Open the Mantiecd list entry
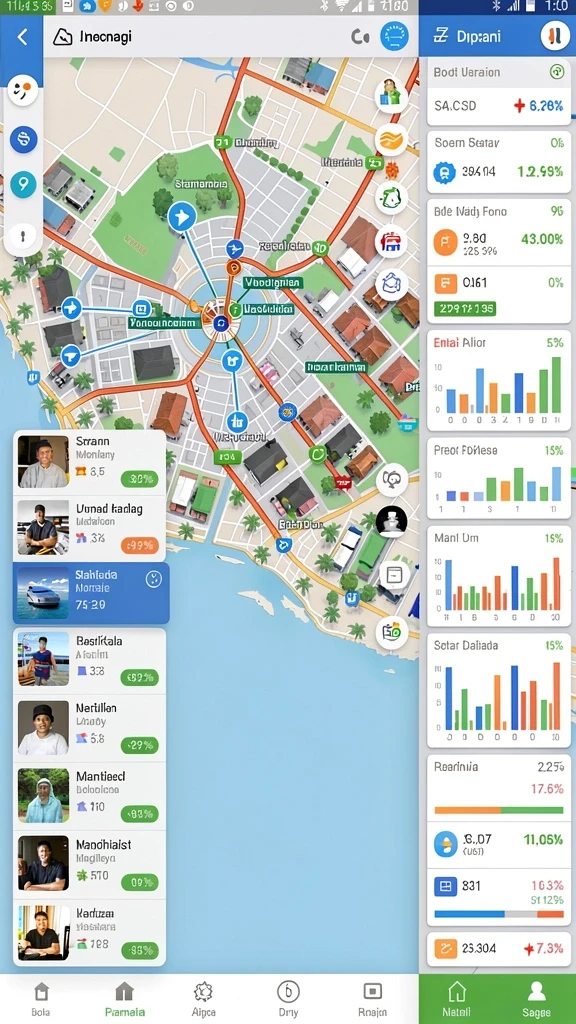Viewport: 576px width, 1024px height. point(89,796)
